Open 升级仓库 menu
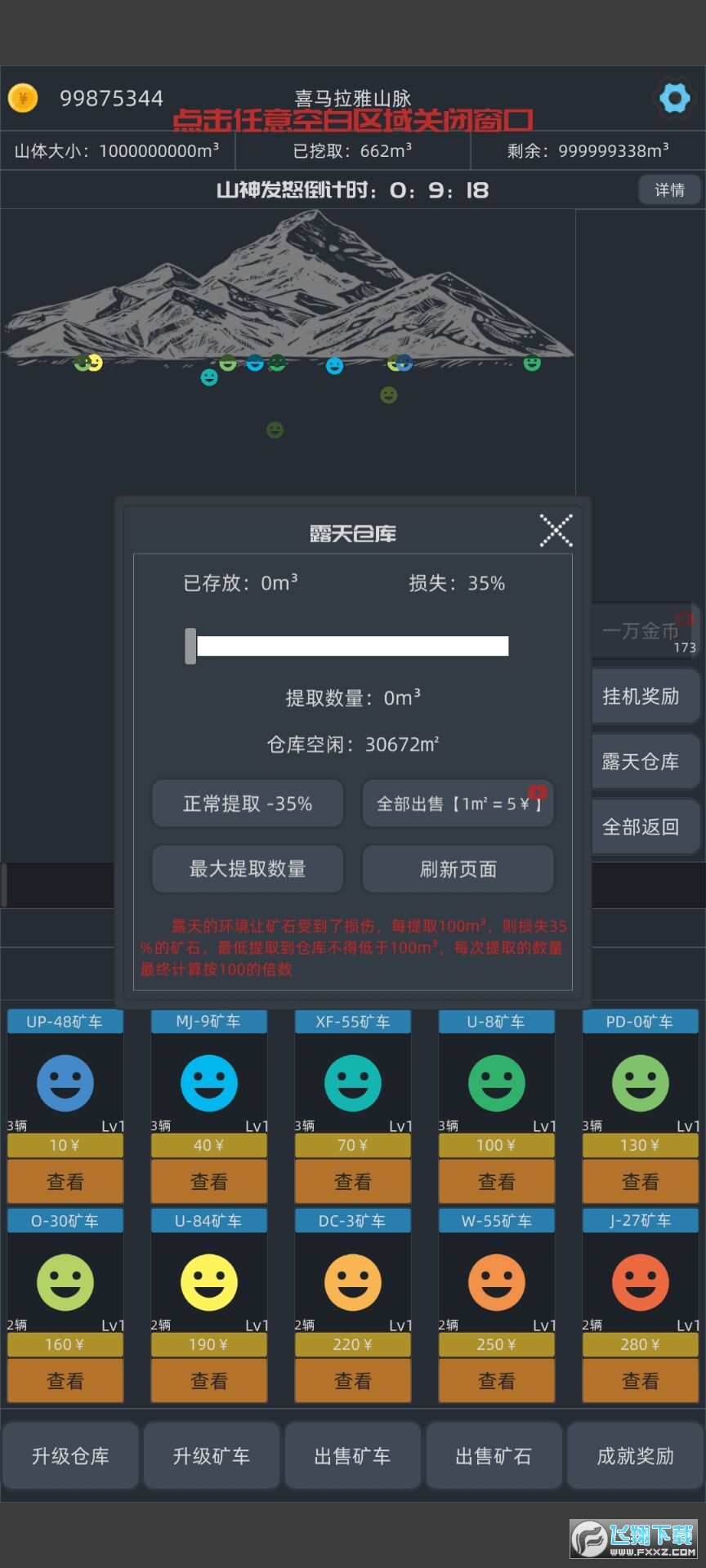The image size is (706, 1568). coord(70,1456)
